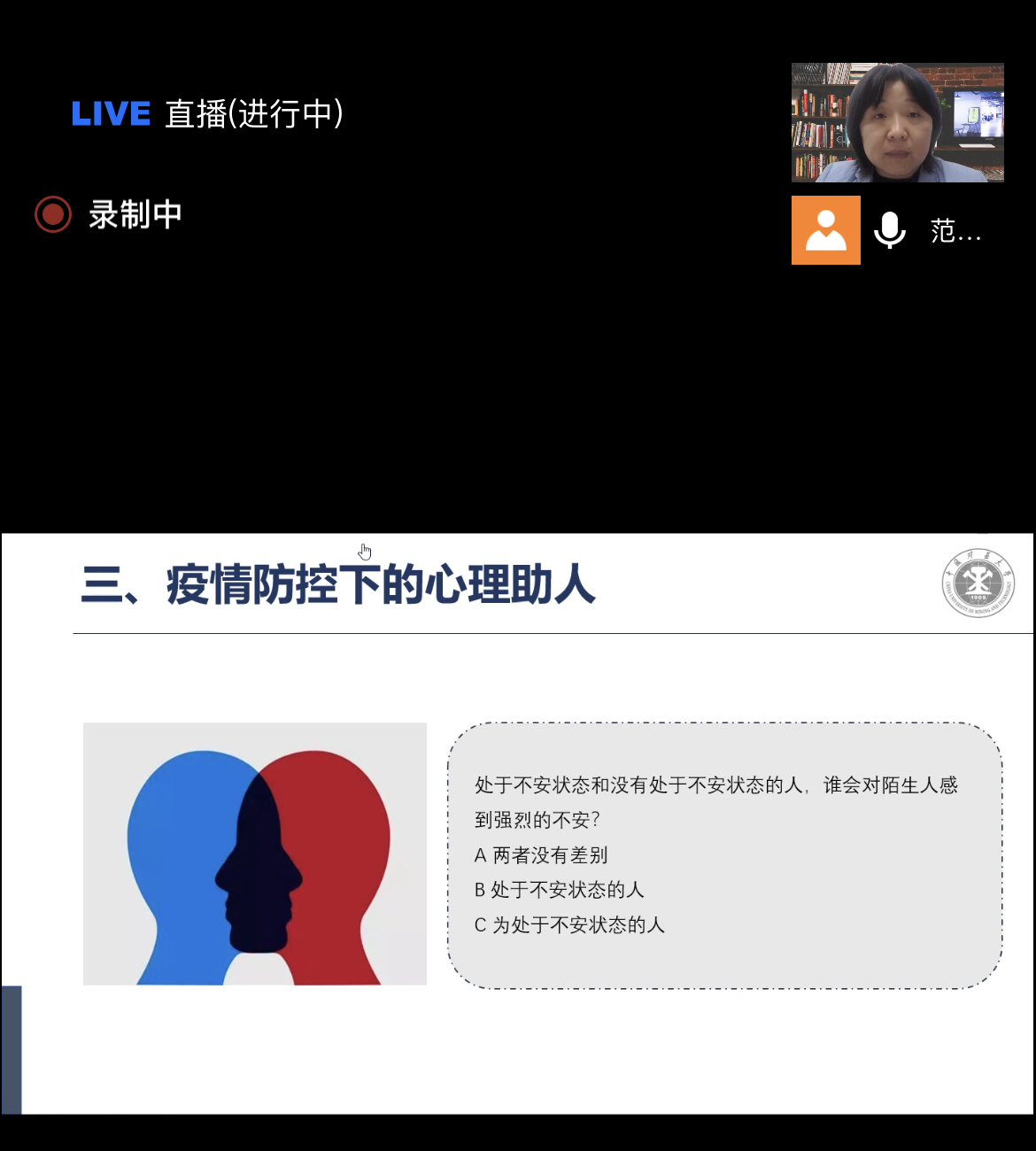Tap the shared slide to show controls
The width and height of the screenshot is (1036, 1151).
[517, 823]
